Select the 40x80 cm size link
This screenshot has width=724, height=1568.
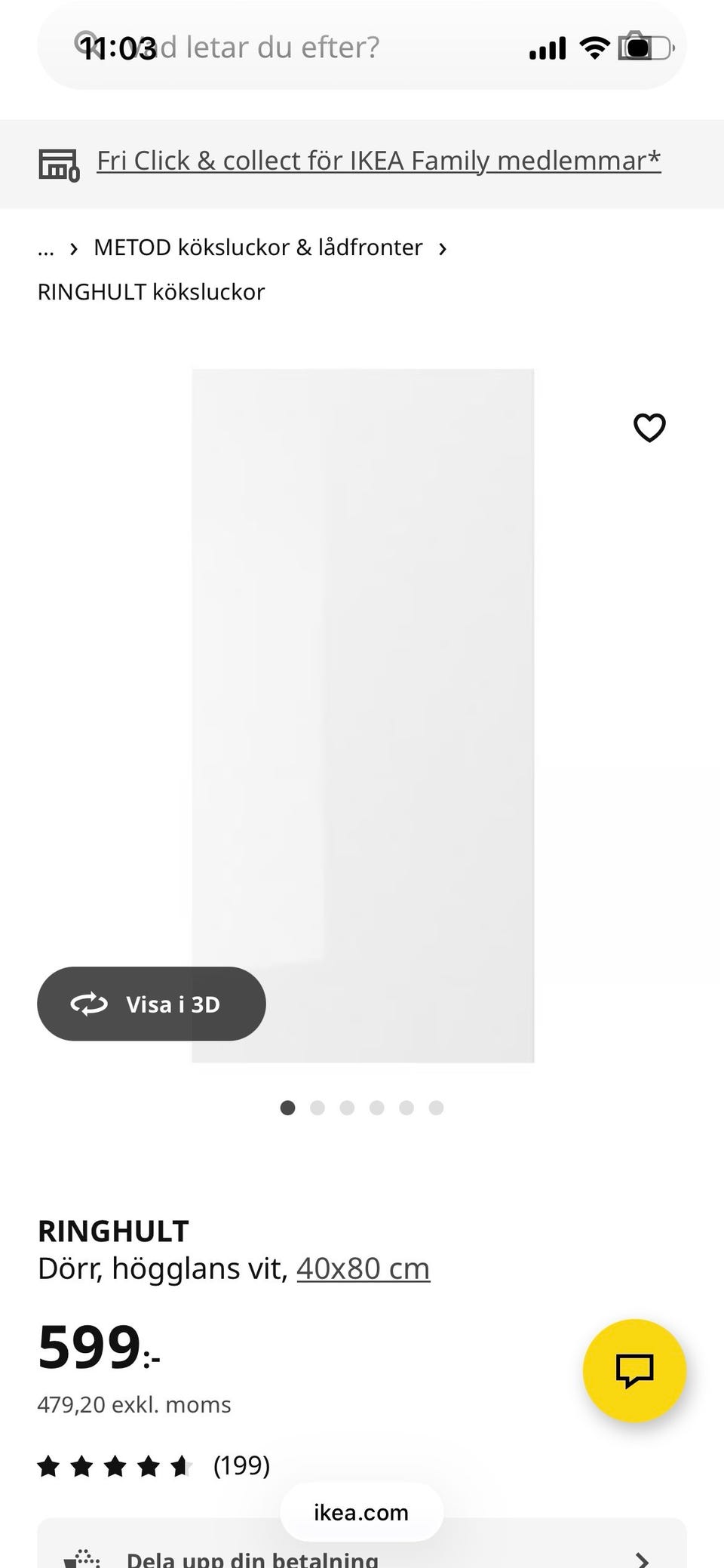pos(364,1268)
